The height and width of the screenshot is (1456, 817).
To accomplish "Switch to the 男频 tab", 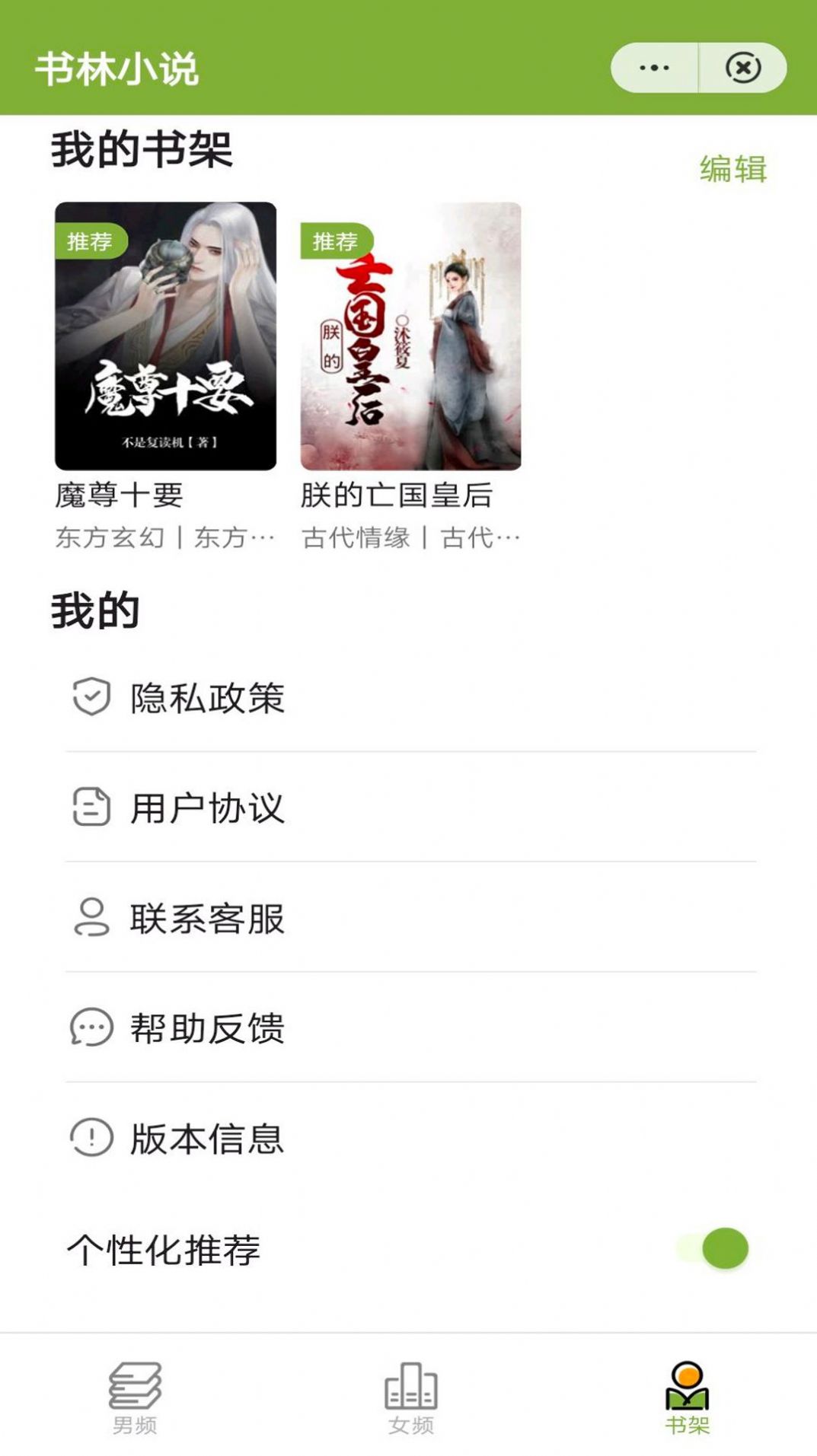I will 135,1397.
